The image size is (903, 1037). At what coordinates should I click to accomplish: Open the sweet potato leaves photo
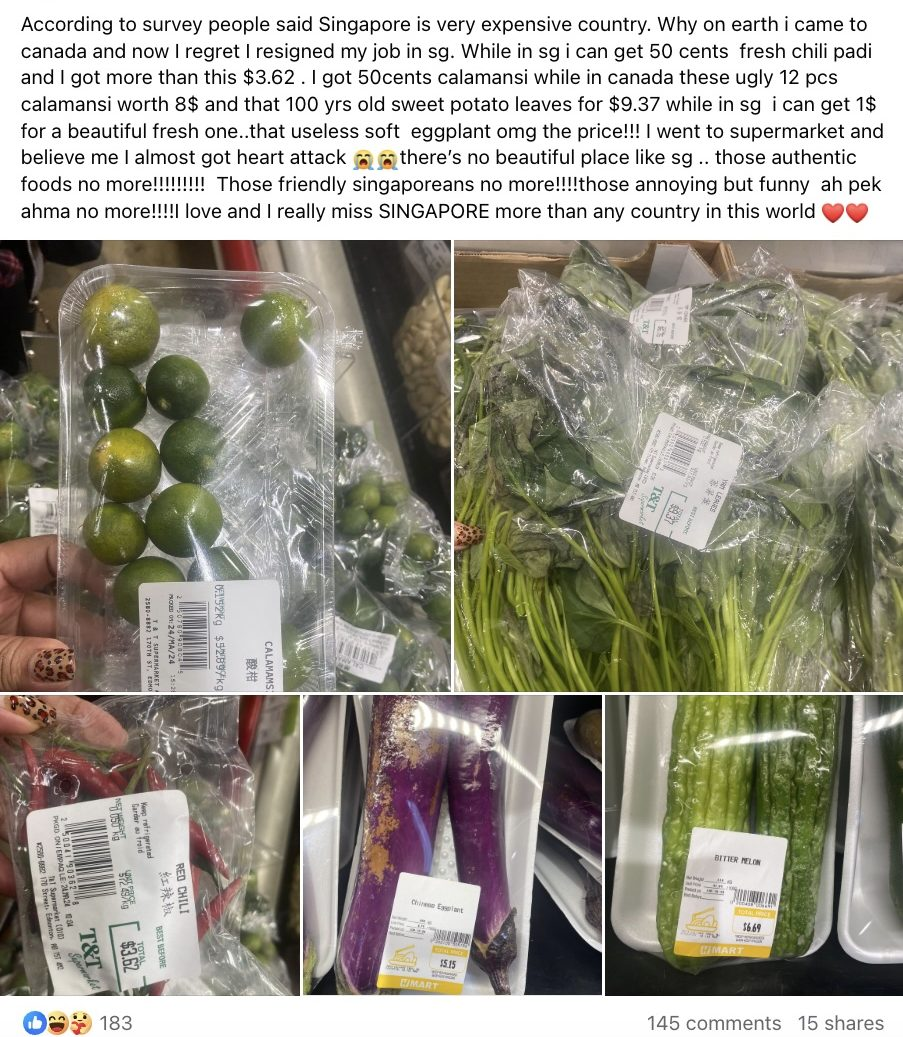678,465
